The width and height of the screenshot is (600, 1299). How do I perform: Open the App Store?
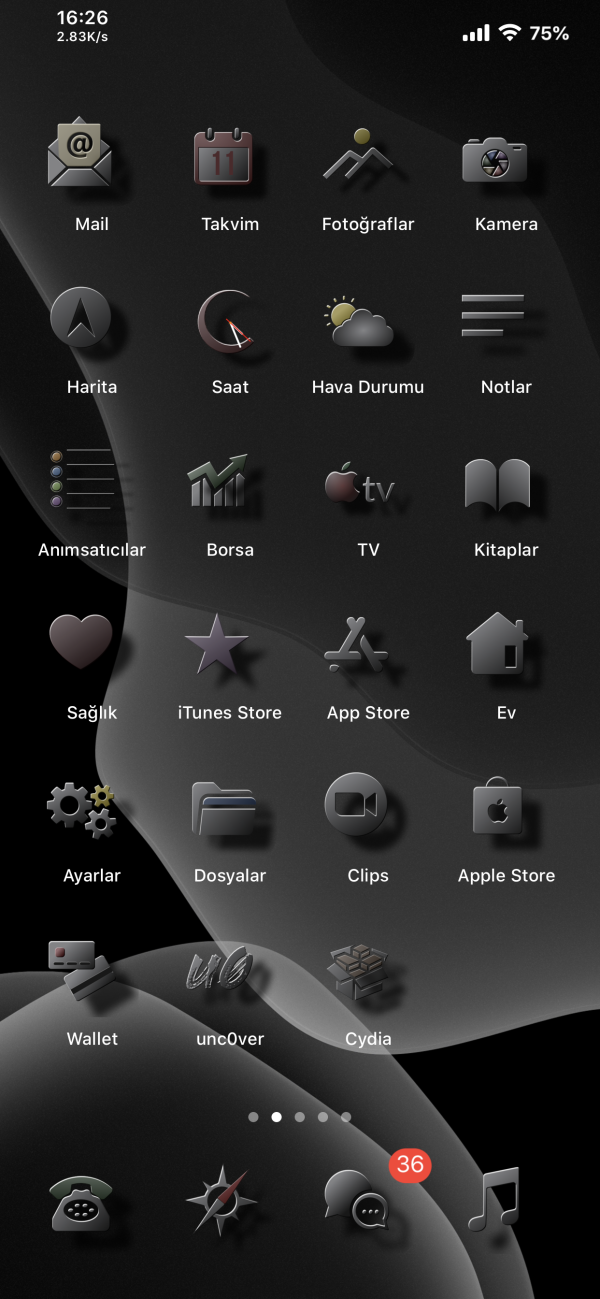tap(356, 645)
